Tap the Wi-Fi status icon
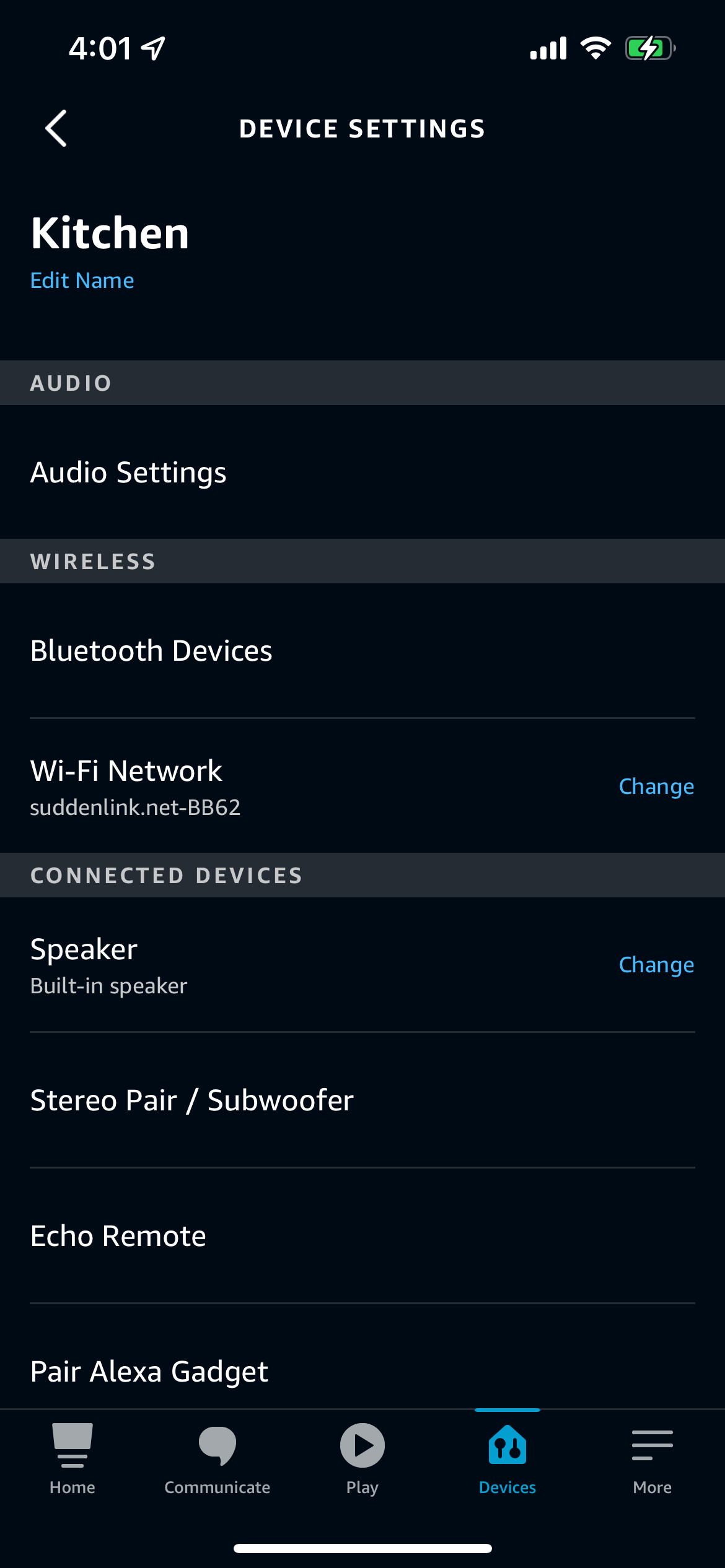This screenshot has height=1568, width=725. [x=595, y=47]
